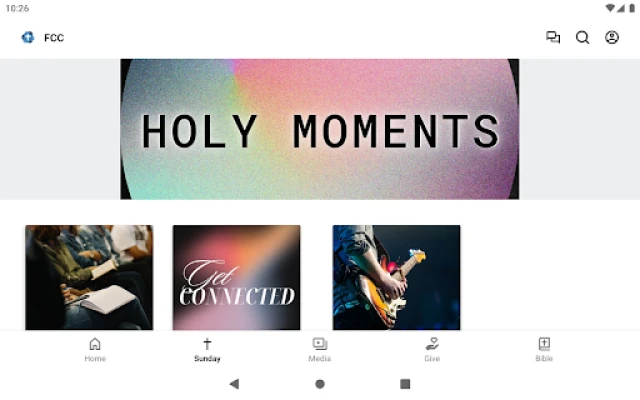Open the Bible tab
Screen dimensions: 640x400
click(544, 349)
